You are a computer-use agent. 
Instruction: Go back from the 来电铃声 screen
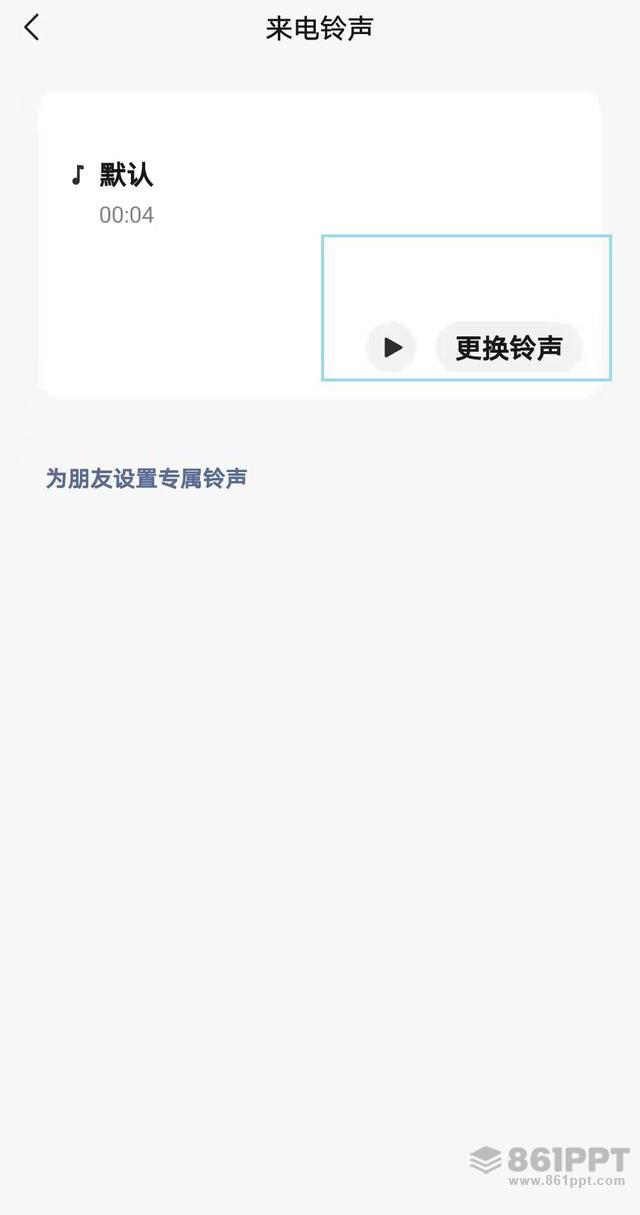point(32,28)
